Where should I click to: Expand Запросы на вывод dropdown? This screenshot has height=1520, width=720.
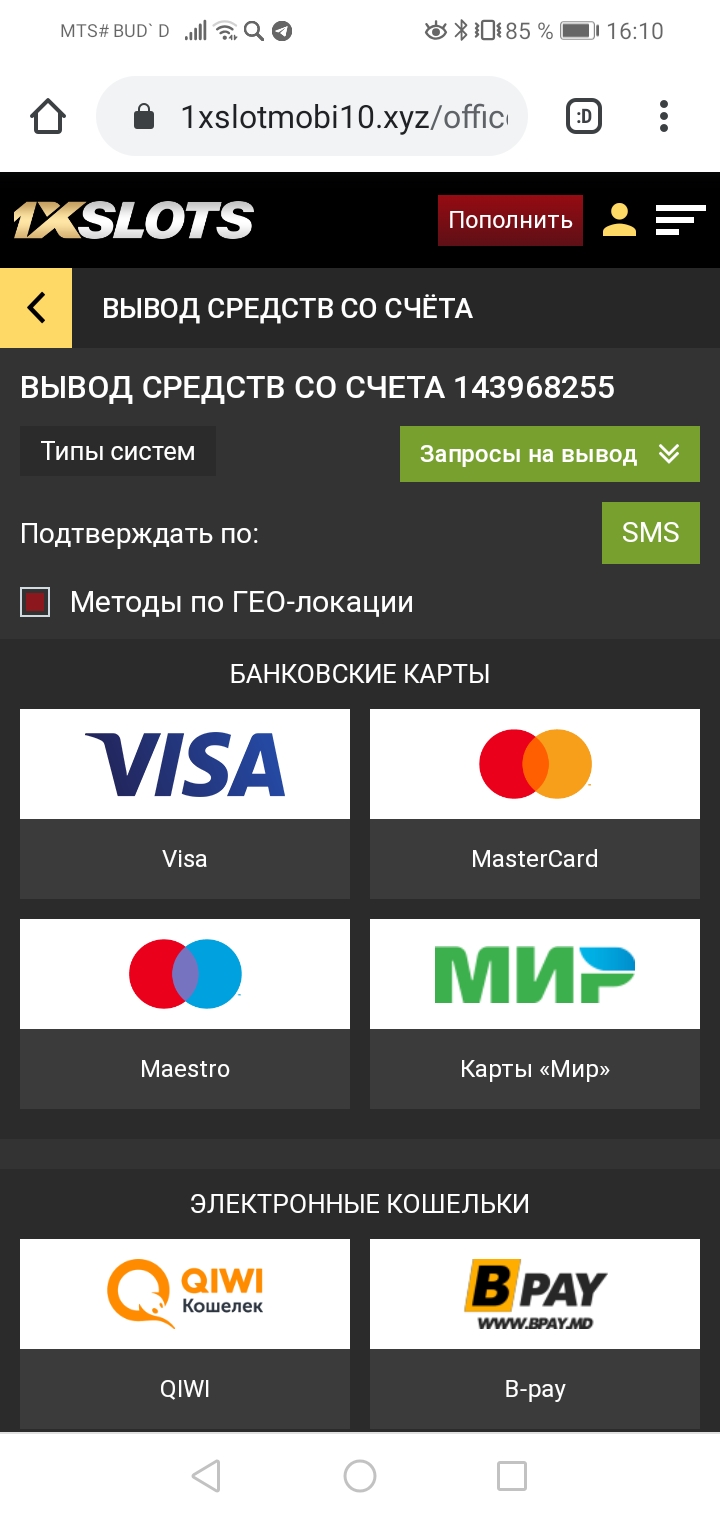click(549, 454)
